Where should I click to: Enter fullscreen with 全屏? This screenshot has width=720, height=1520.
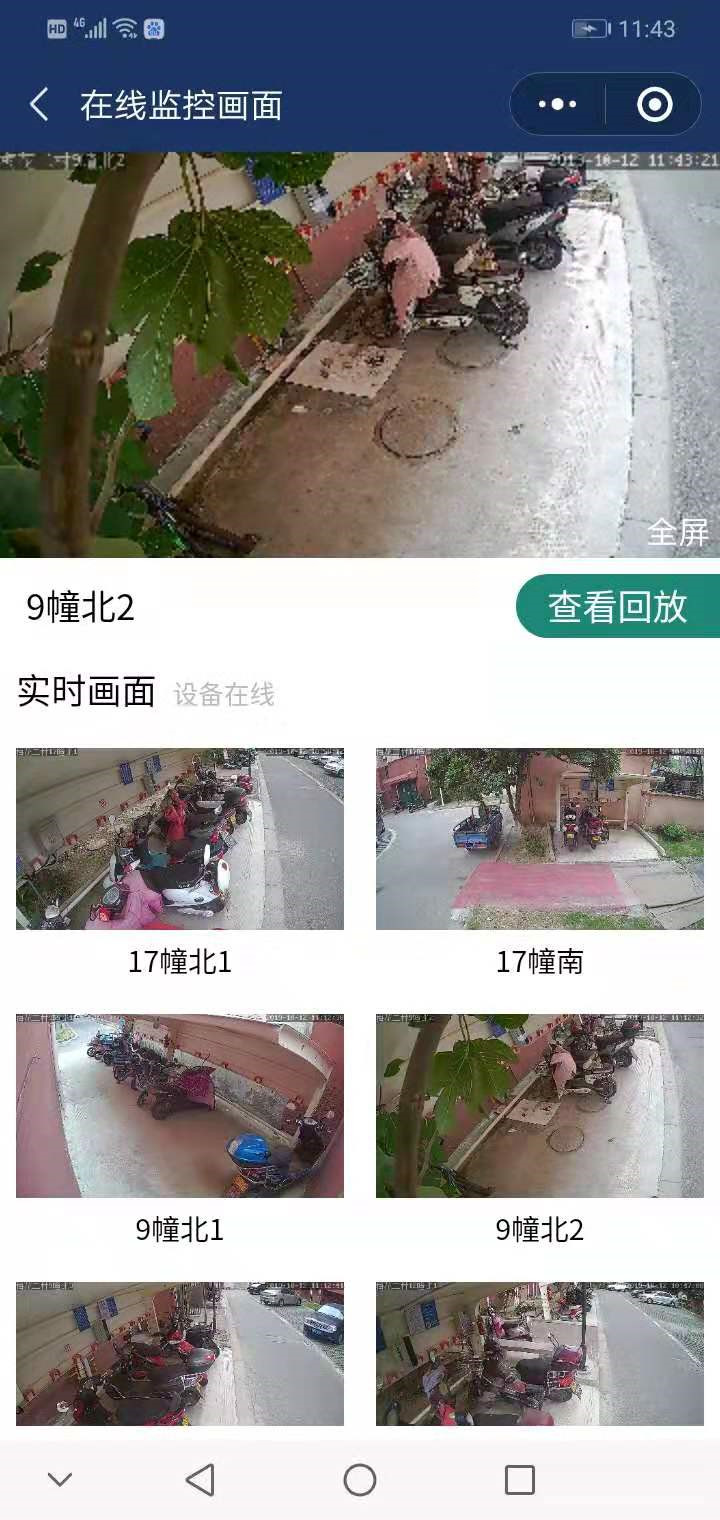pyautogui.click(x=678, y=532)
